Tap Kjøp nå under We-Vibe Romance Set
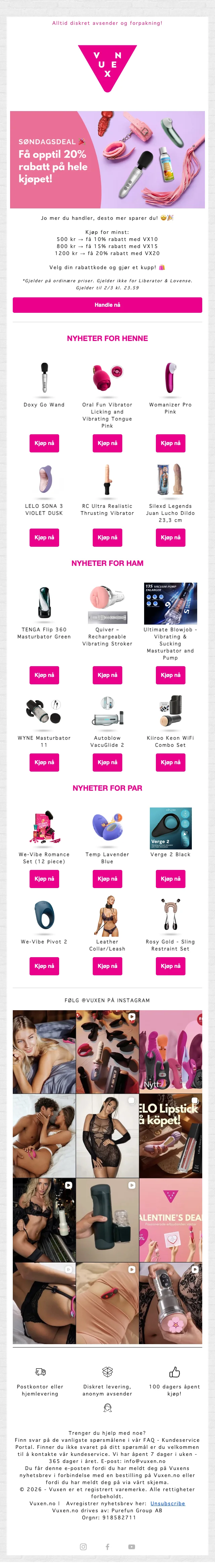215x1568 pixels. point(44,879)
